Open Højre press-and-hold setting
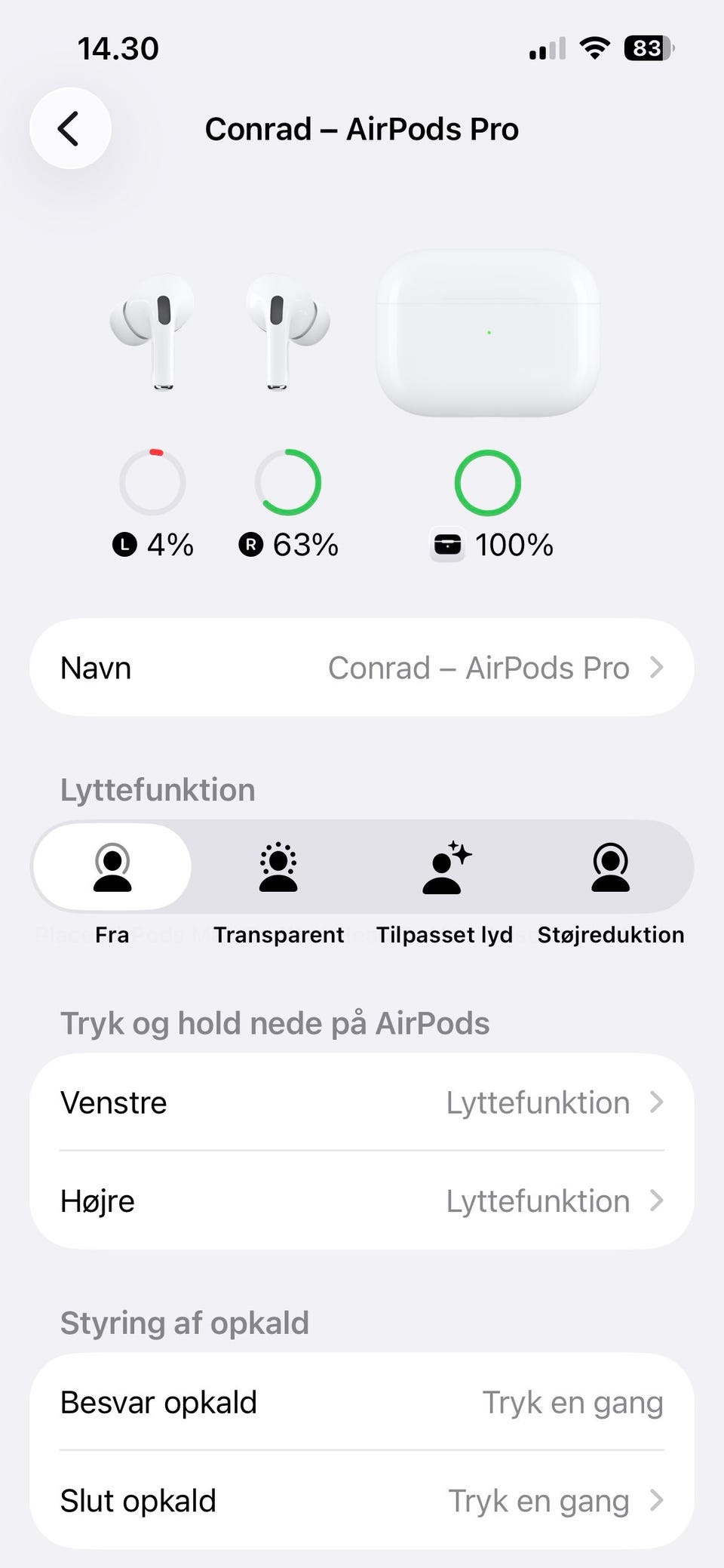The height and width of the screenshot is (1568, 724). pyautogui.click(x=362, y=1201)
